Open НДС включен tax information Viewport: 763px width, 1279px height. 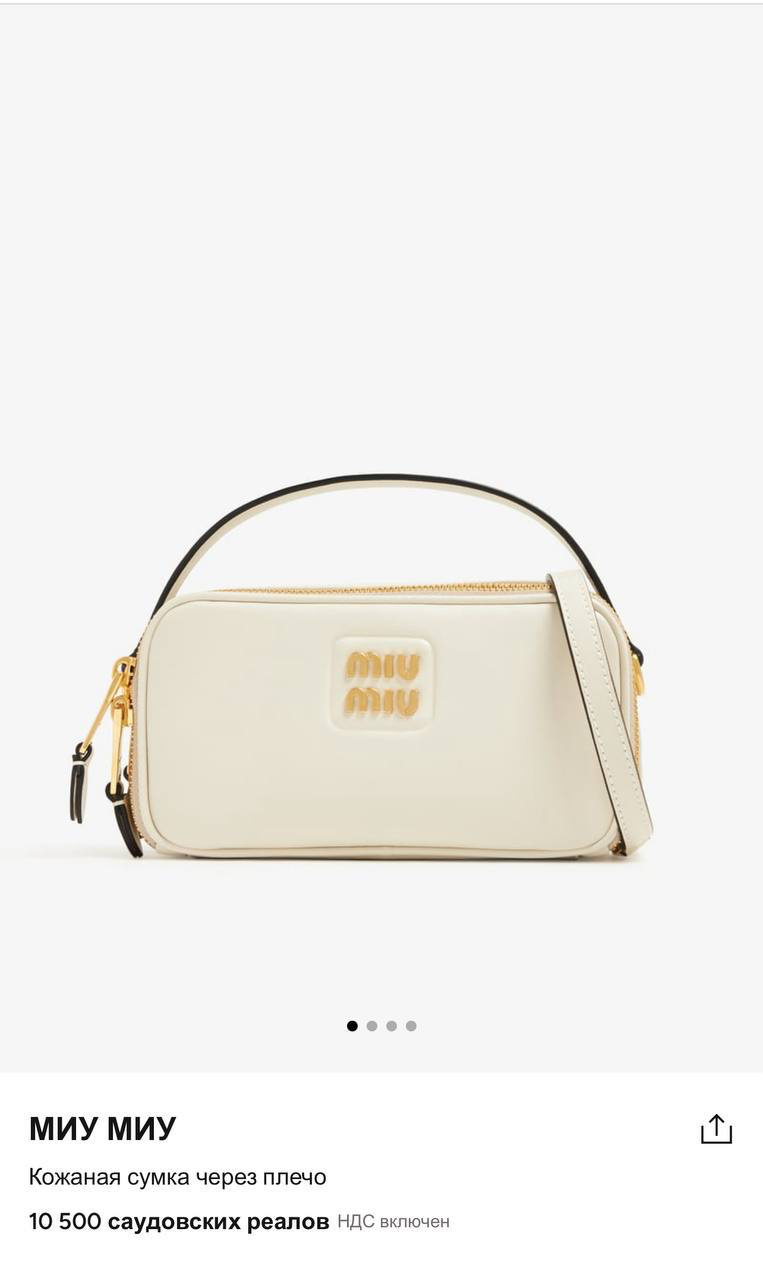pyautogui.click(x=394, y=1220)
